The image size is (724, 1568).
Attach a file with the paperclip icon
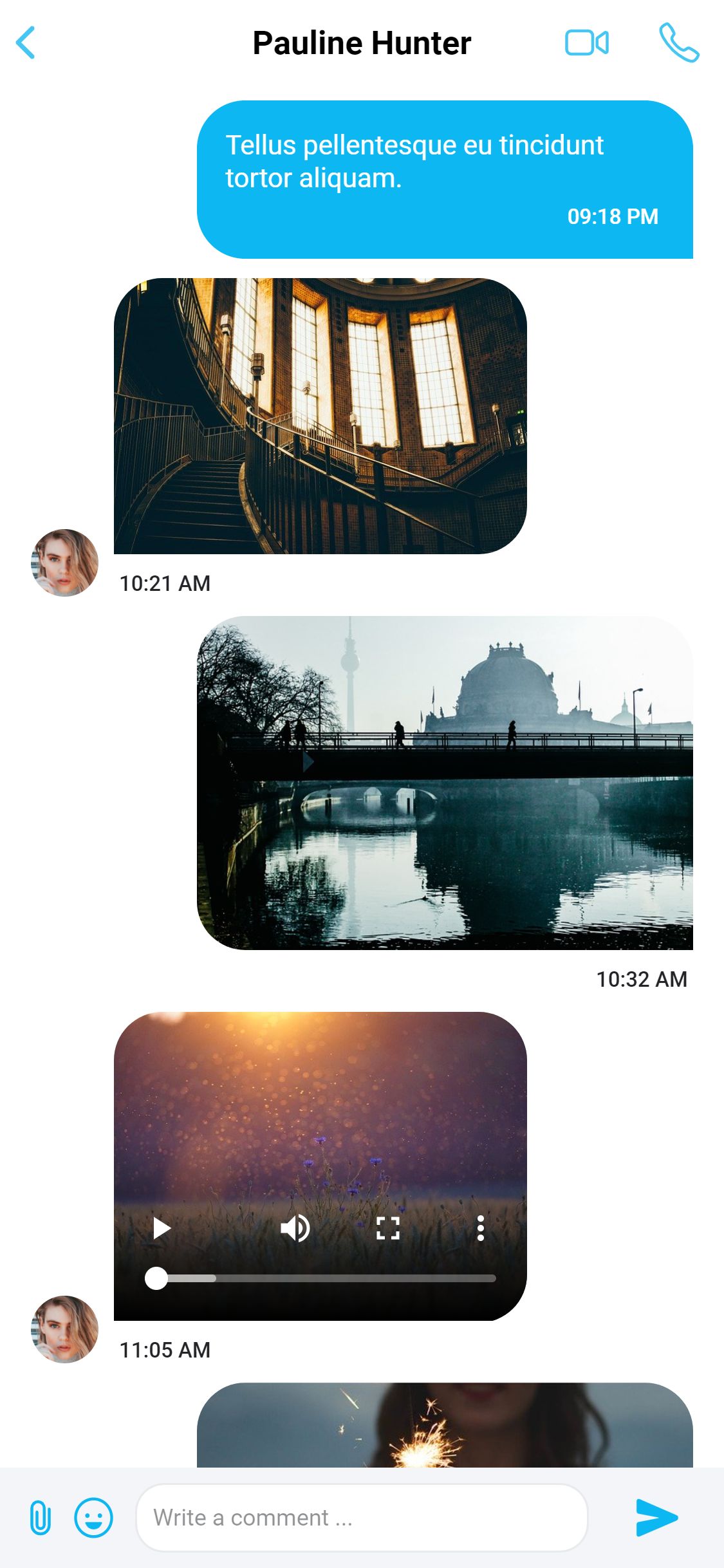click(40, 1518)
